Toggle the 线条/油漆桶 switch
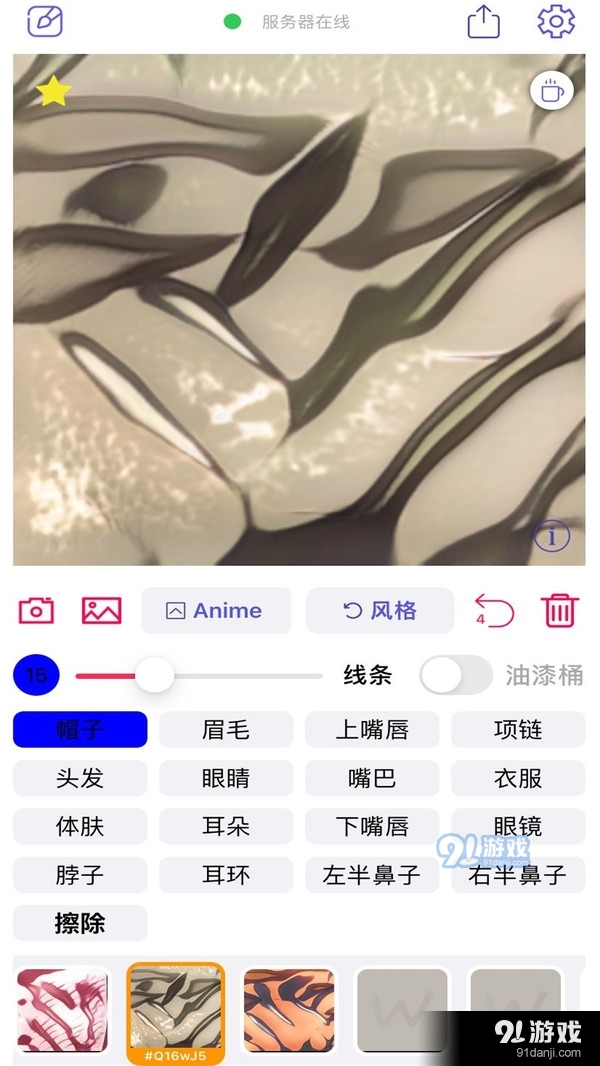The image size is (600, 1066). point(455,675)
